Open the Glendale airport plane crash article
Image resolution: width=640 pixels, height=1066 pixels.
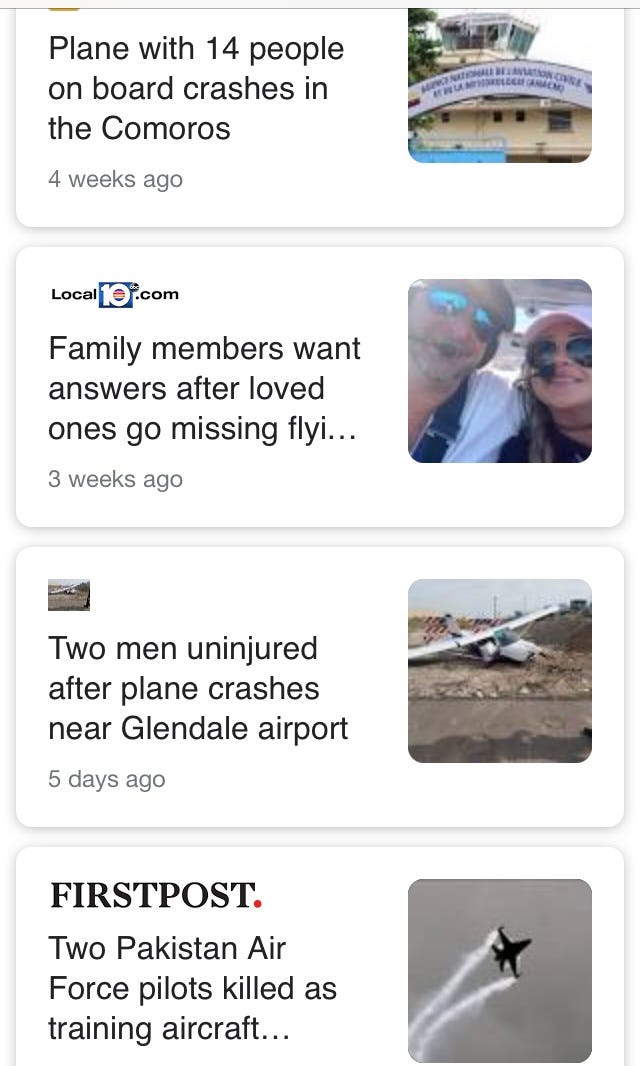198,689
